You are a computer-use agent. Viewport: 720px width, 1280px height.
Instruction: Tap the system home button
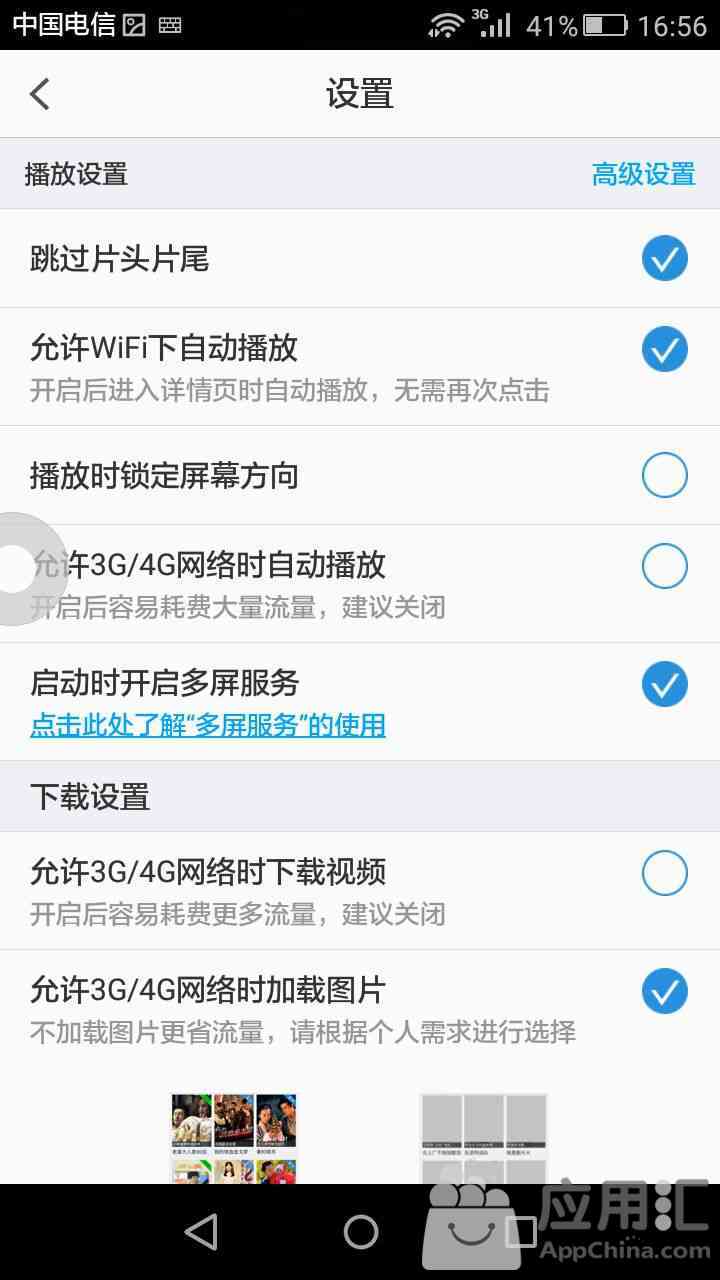pos(360,1232)
